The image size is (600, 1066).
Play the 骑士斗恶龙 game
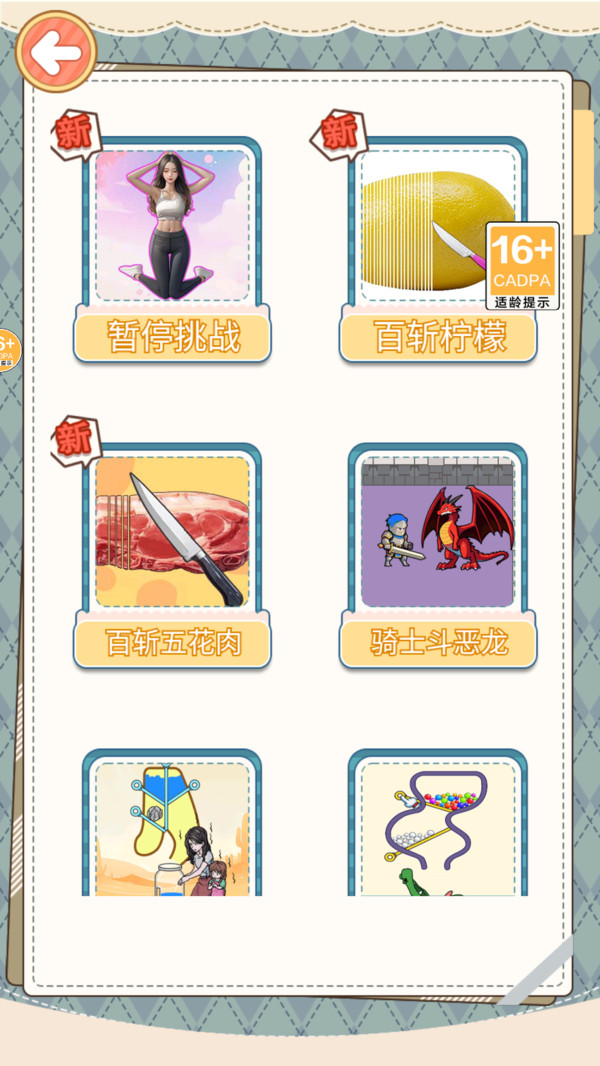pos(438,555)
